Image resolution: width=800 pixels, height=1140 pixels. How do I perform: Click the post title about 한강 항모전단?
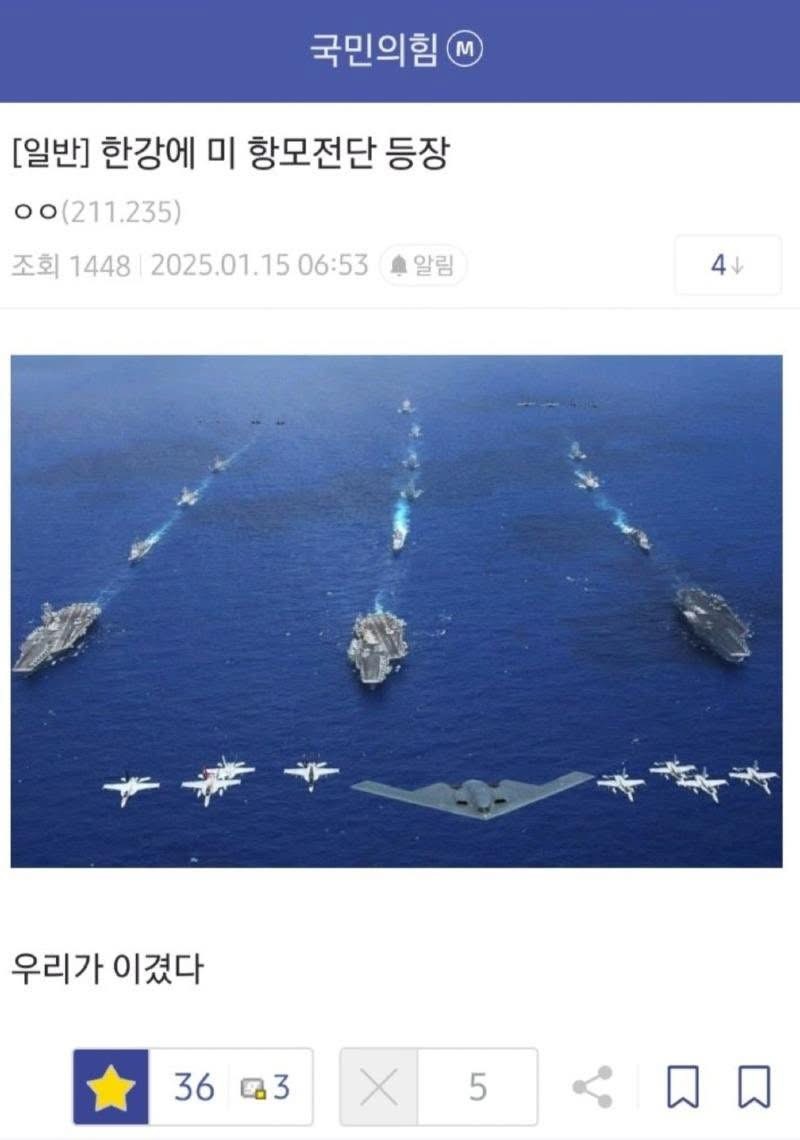(230, 150)
